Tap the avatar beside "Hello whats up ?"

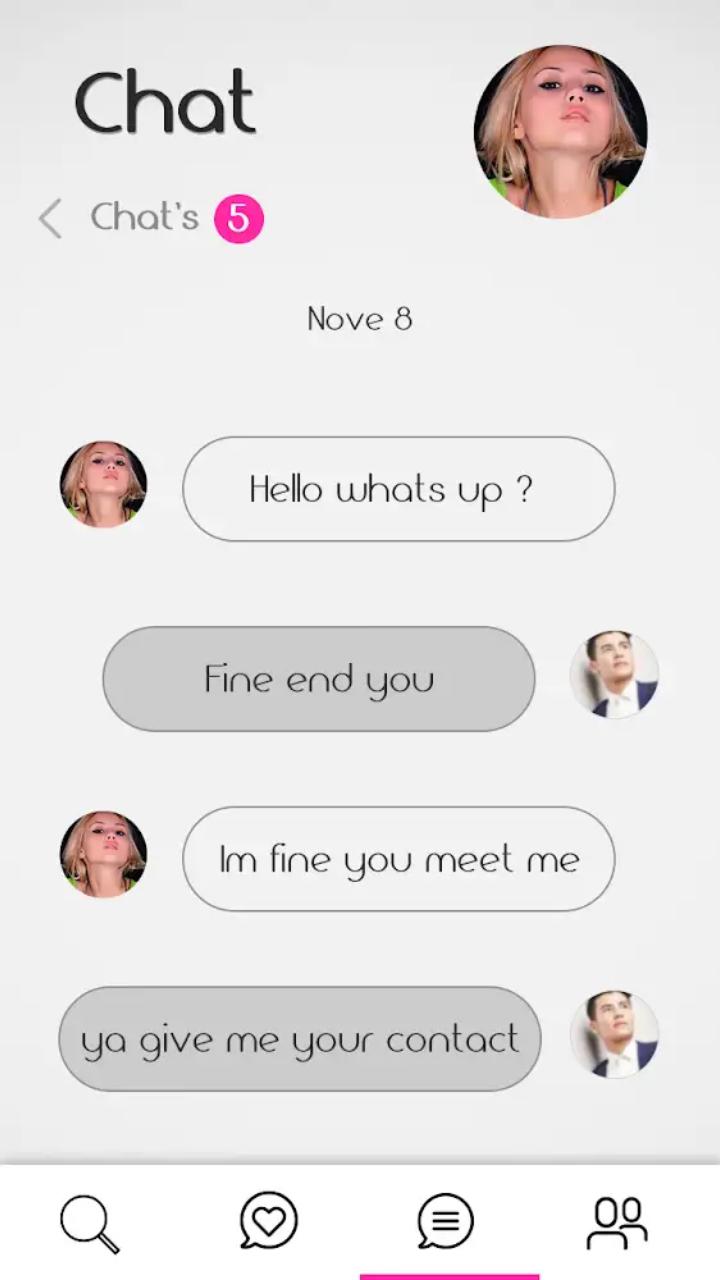pyautogui.click(x=103, y=485)
